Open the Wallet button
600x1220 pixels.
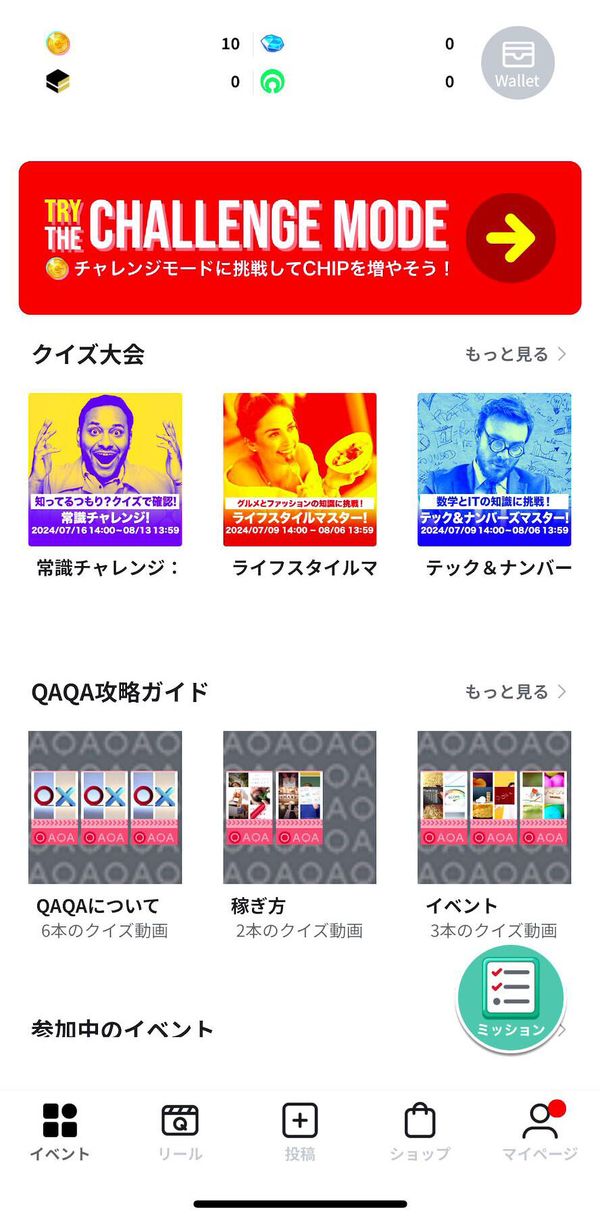(x=517, y=63)
